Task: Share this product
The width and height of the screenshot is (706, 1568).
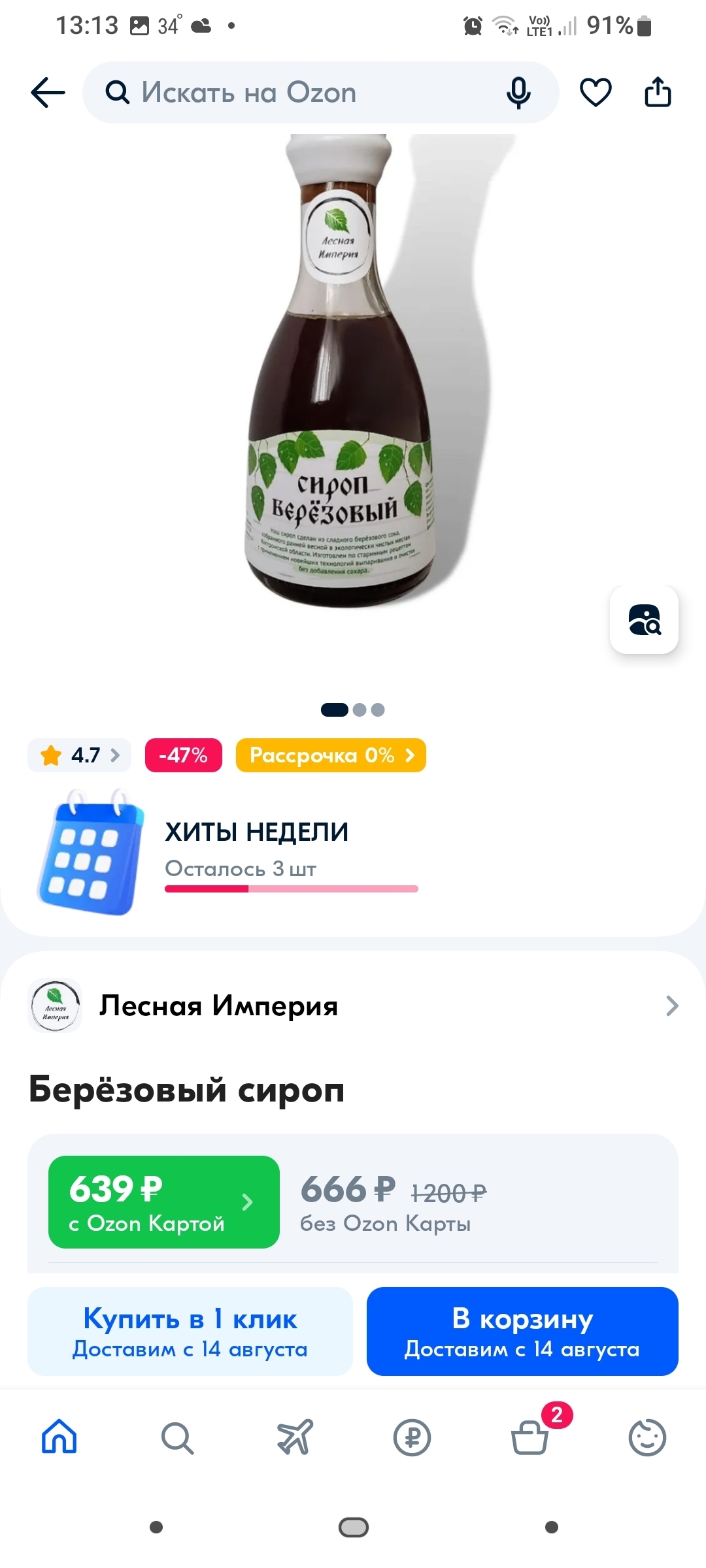Action: [658, 92]
